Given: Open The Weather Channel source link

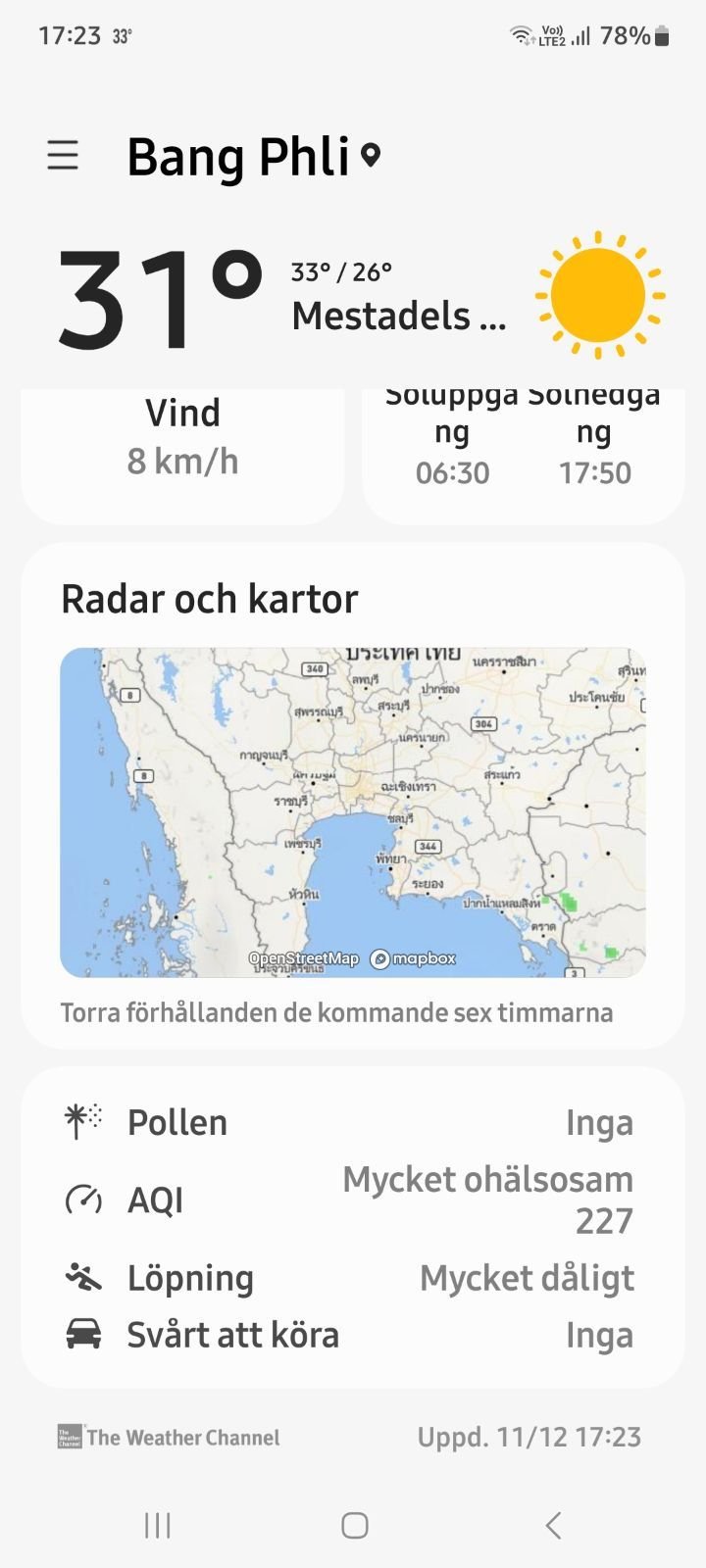Looking at the screenshot, I should (x=169, y=1437).
